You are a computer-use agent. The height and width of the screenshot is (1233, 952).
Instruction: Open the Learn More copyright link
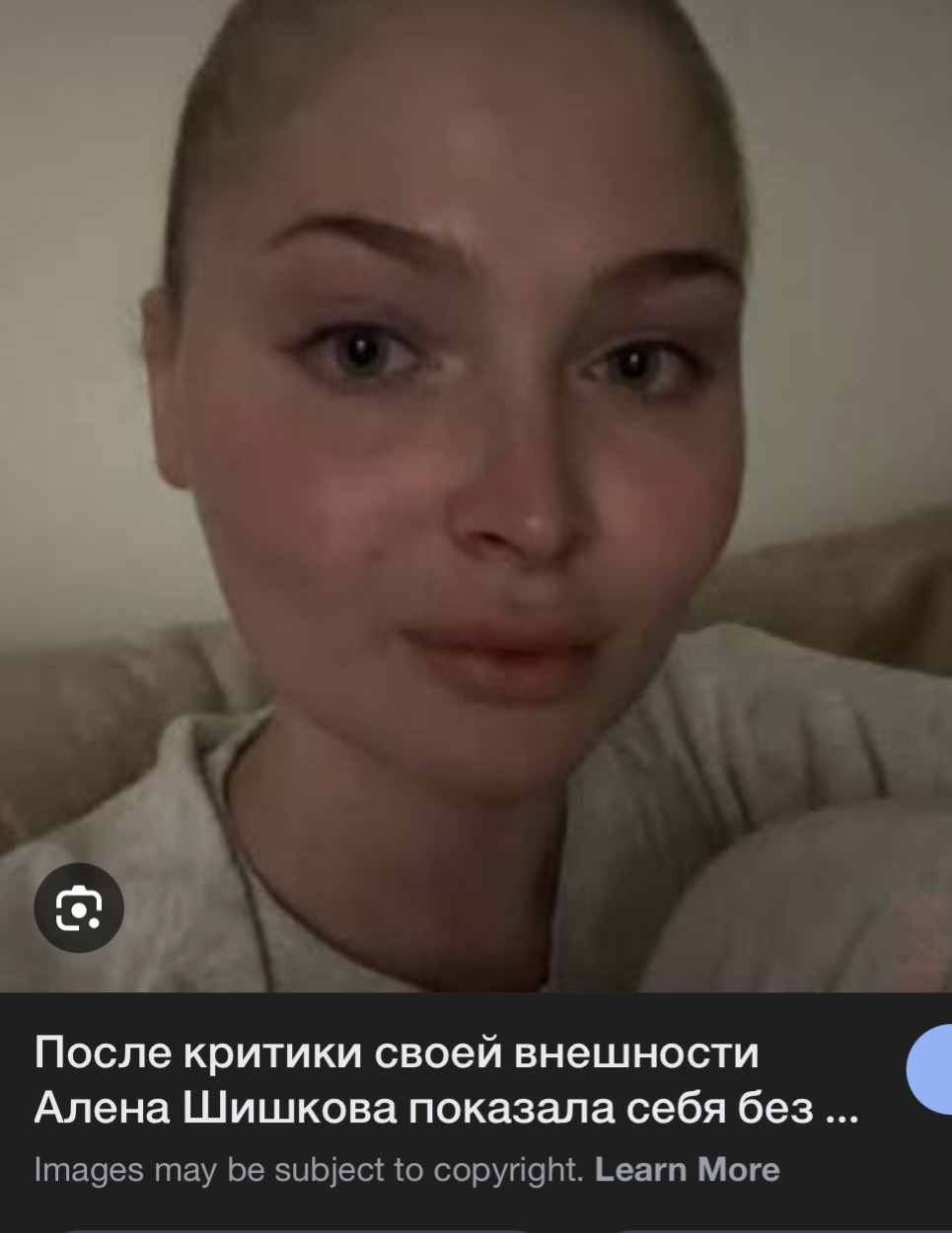687,1170
